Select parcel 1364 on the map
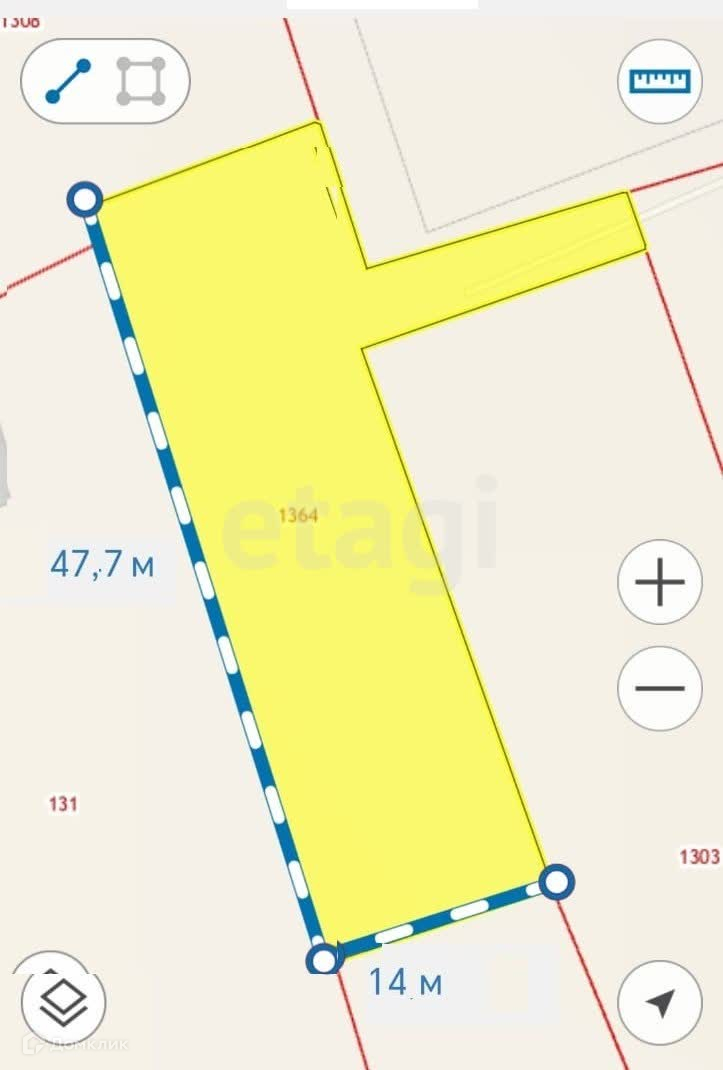The width and height of the screenshot is (723, 1070). pyautogui.click(x=298, y=516)
